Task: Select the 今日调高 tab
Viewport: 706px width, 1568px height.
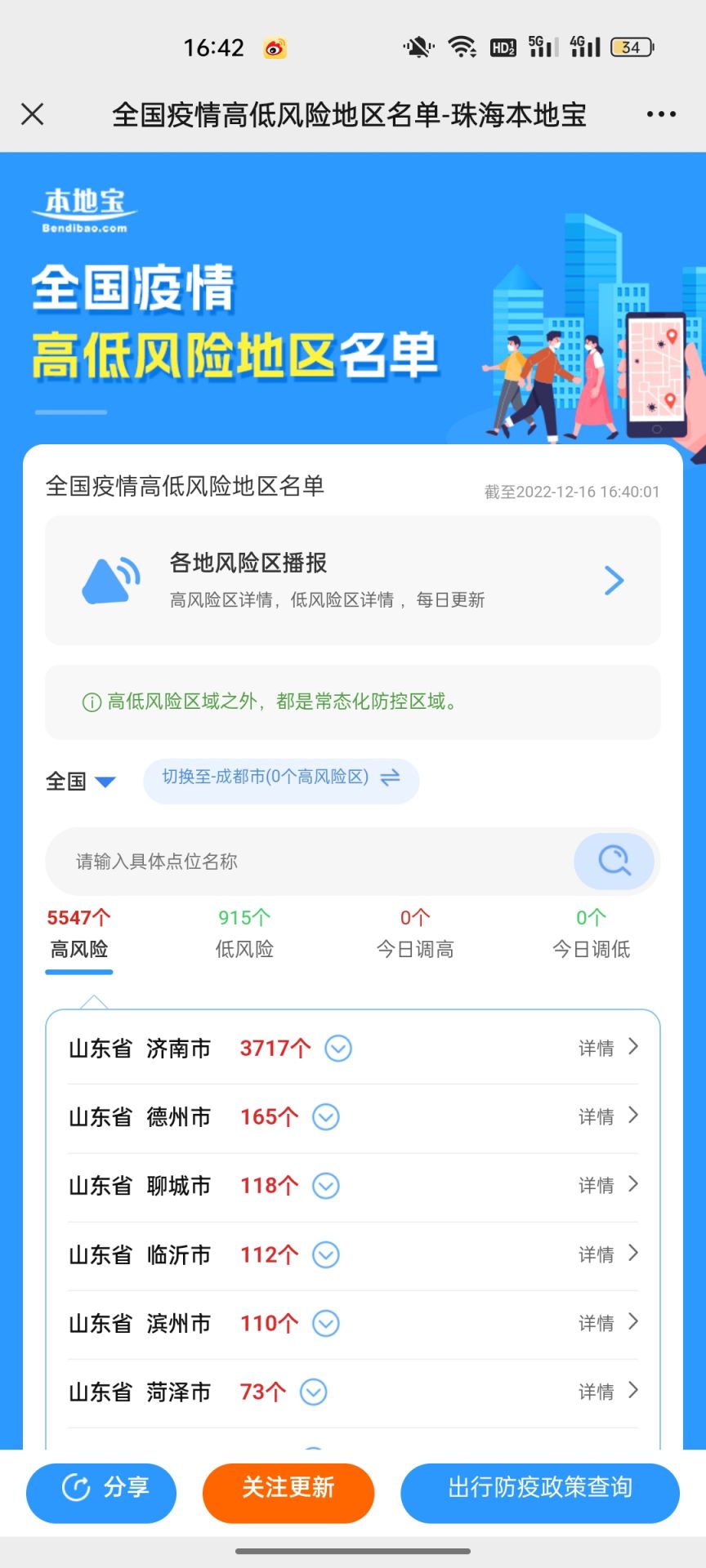Action: point(416,949)
